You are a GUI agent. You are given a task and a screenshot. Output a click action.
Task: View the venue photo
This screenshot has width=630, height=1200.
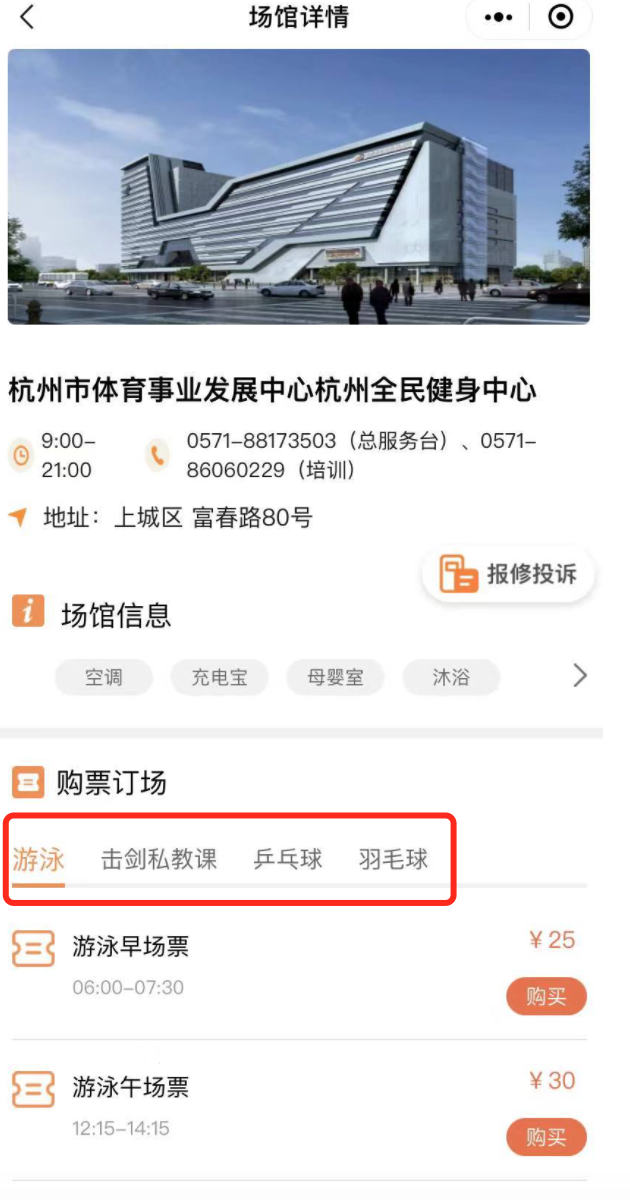coord(299,187)
